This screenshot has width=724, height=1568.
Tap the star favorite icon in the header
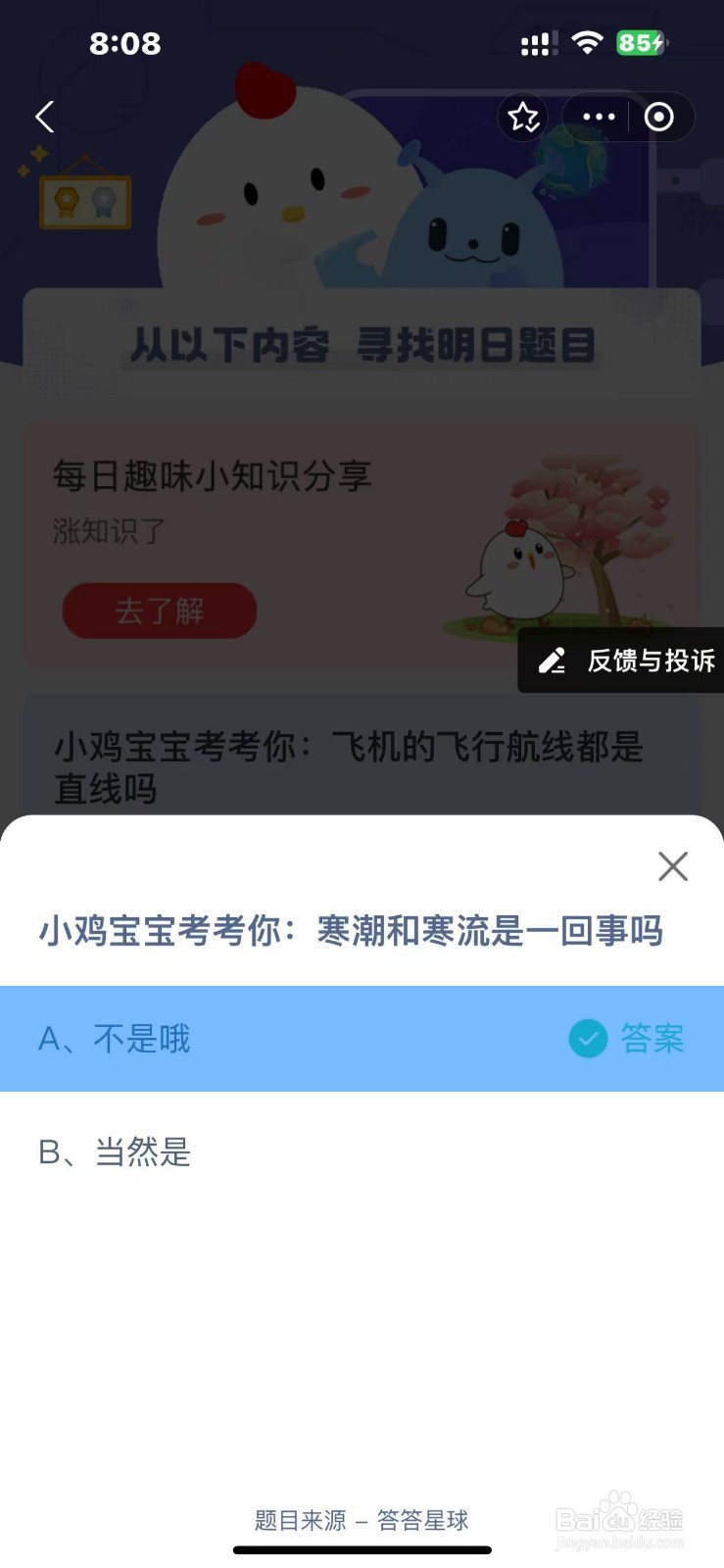(523, 117)
